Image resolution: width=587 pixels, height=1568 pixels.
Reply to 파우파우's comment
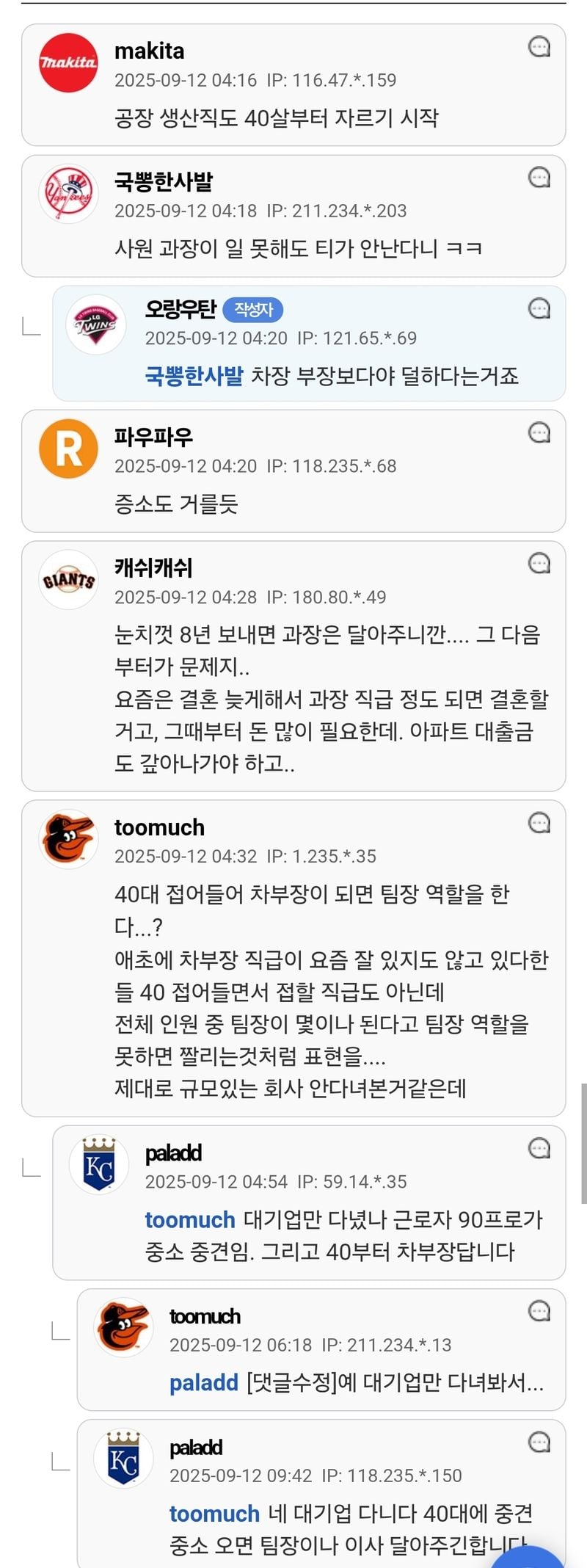pyautogui.click(x=539, y=432)
